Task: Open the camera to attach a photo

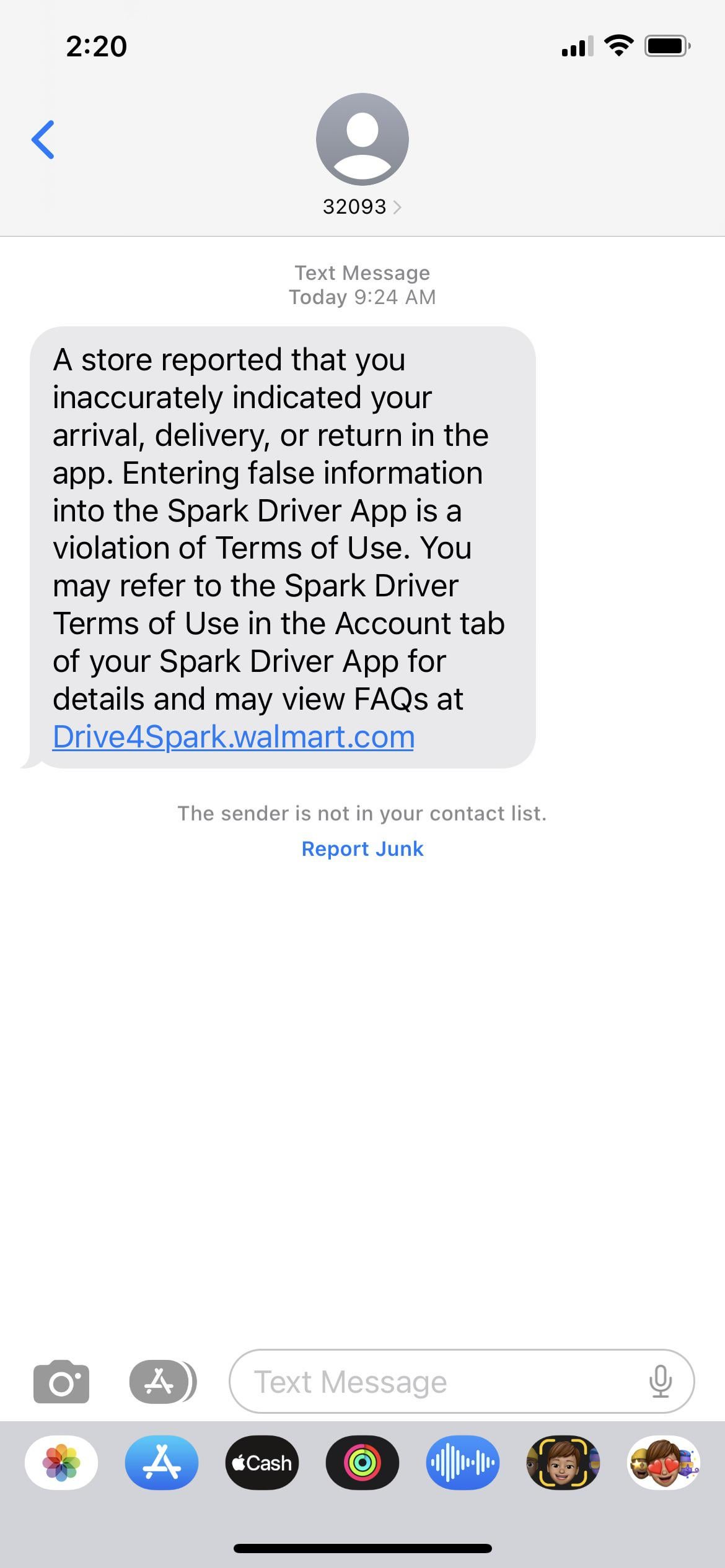Action: pos(61,1381)
